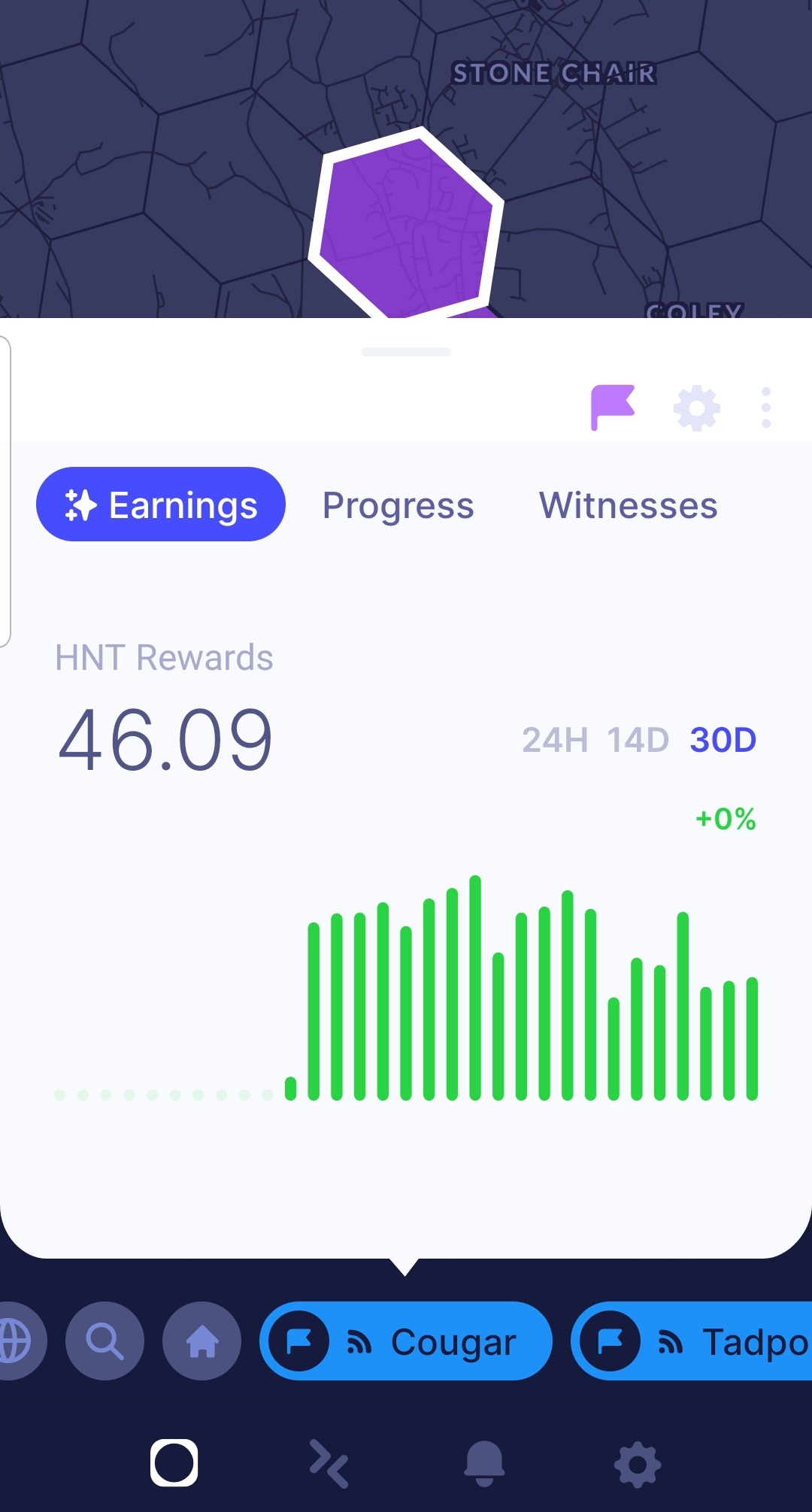
Task: Click the purple flag icon above the earnings panel
Action: pos(614,406)
